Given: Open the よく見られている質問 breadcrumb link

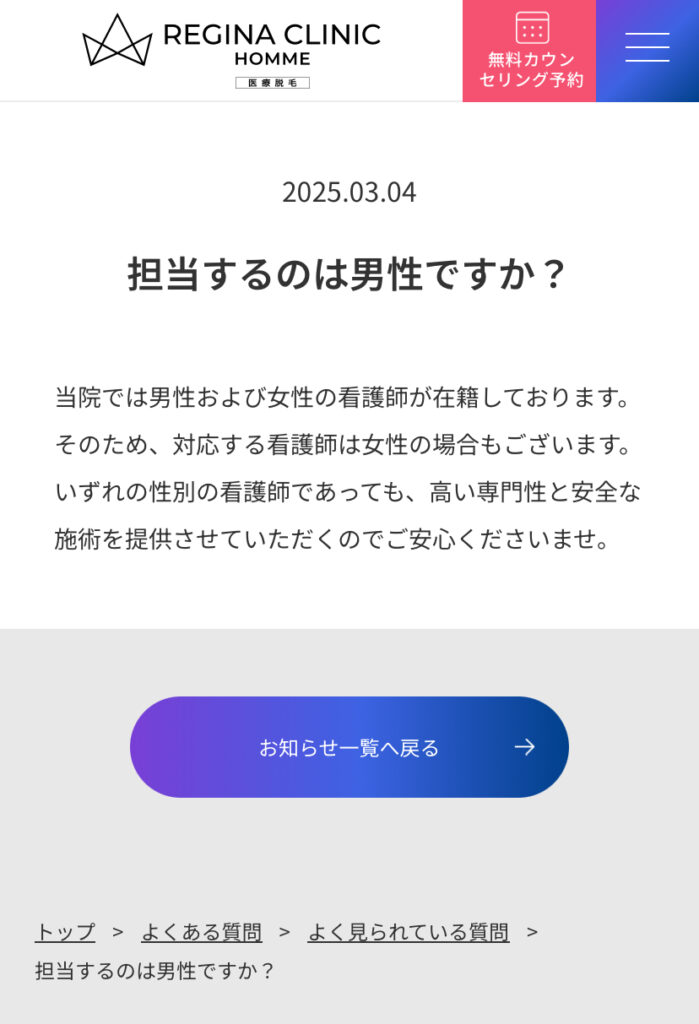Looking at the screenshot, I should (407, 932).
